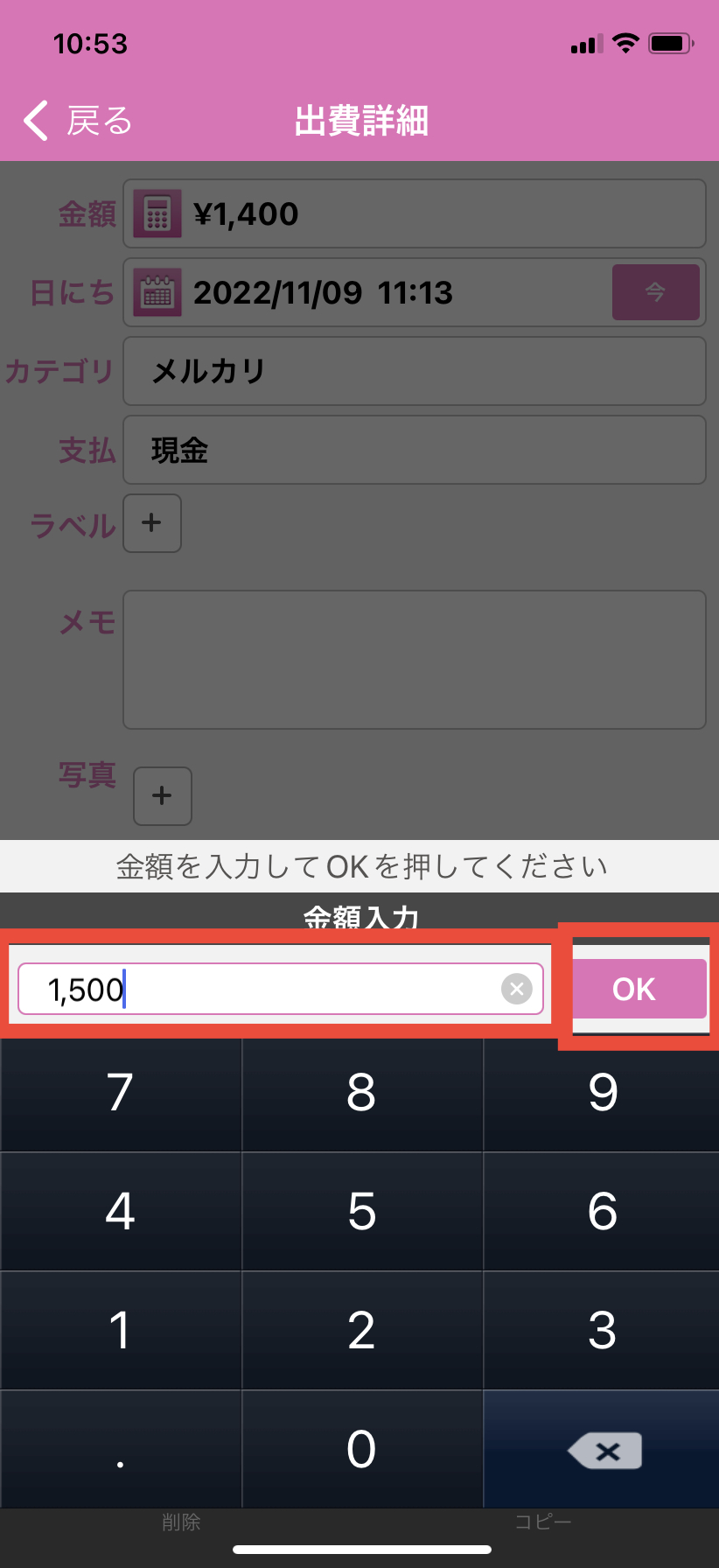The height and width of the screenshot is (1568, 719).
Task: Delete the last digit with backspace
Action: point(604,1450)
